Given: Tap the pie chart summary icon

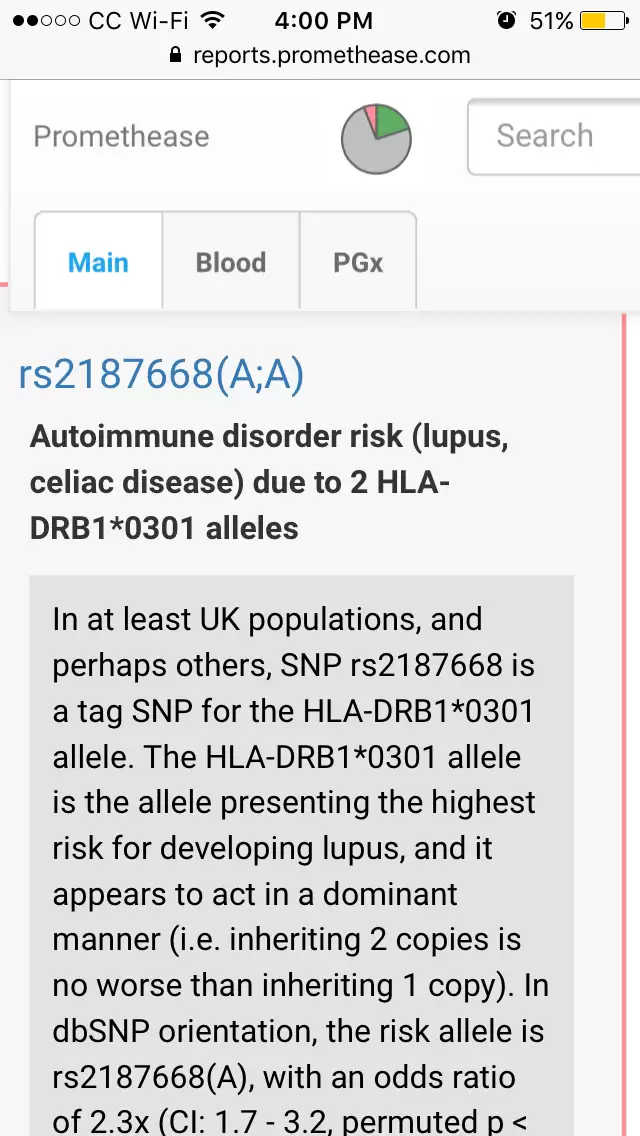Looking at the screenshot, I should click(376, 139).
